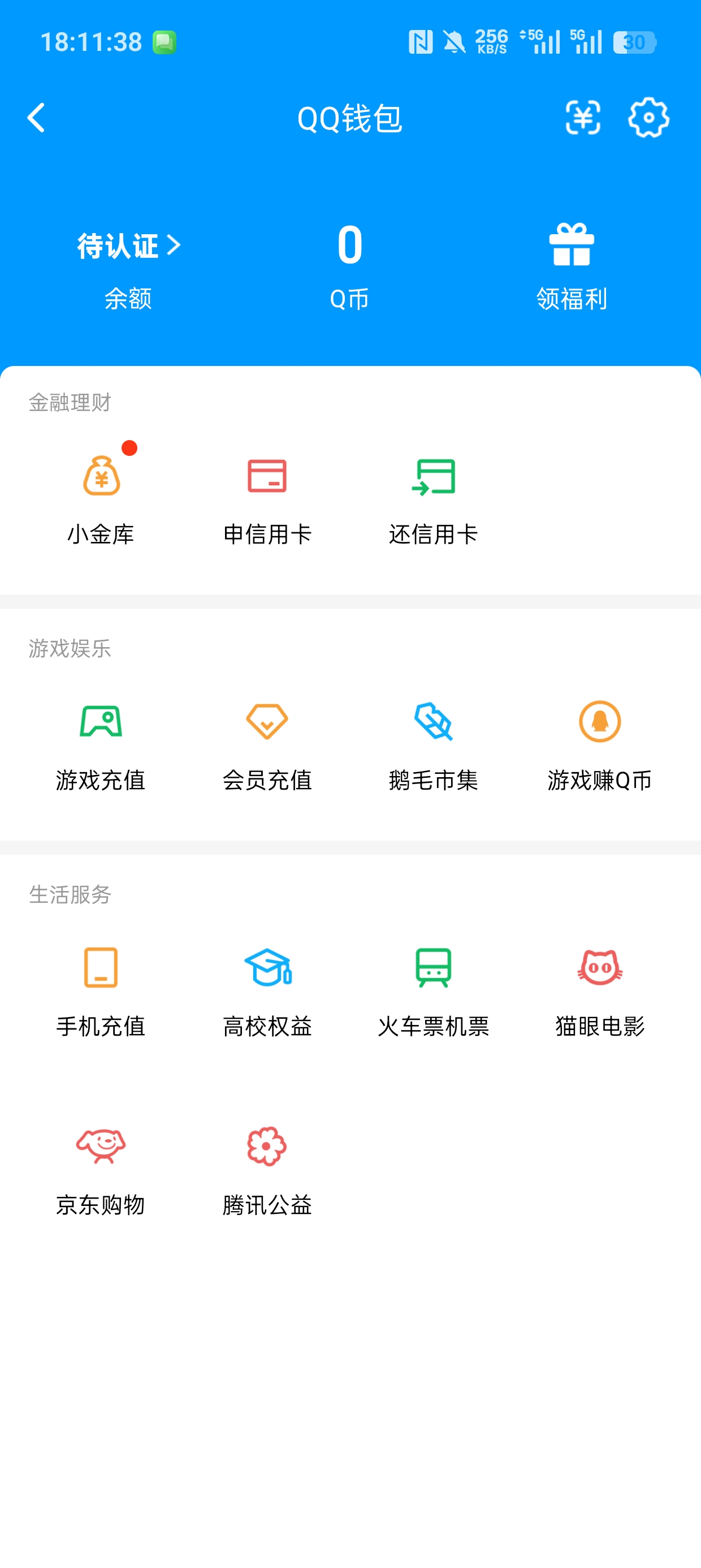Image resolution: width=701 pixels, height=1568 pixels.
Task: Go back from QQ钱包
Action: tap(37, 118)
